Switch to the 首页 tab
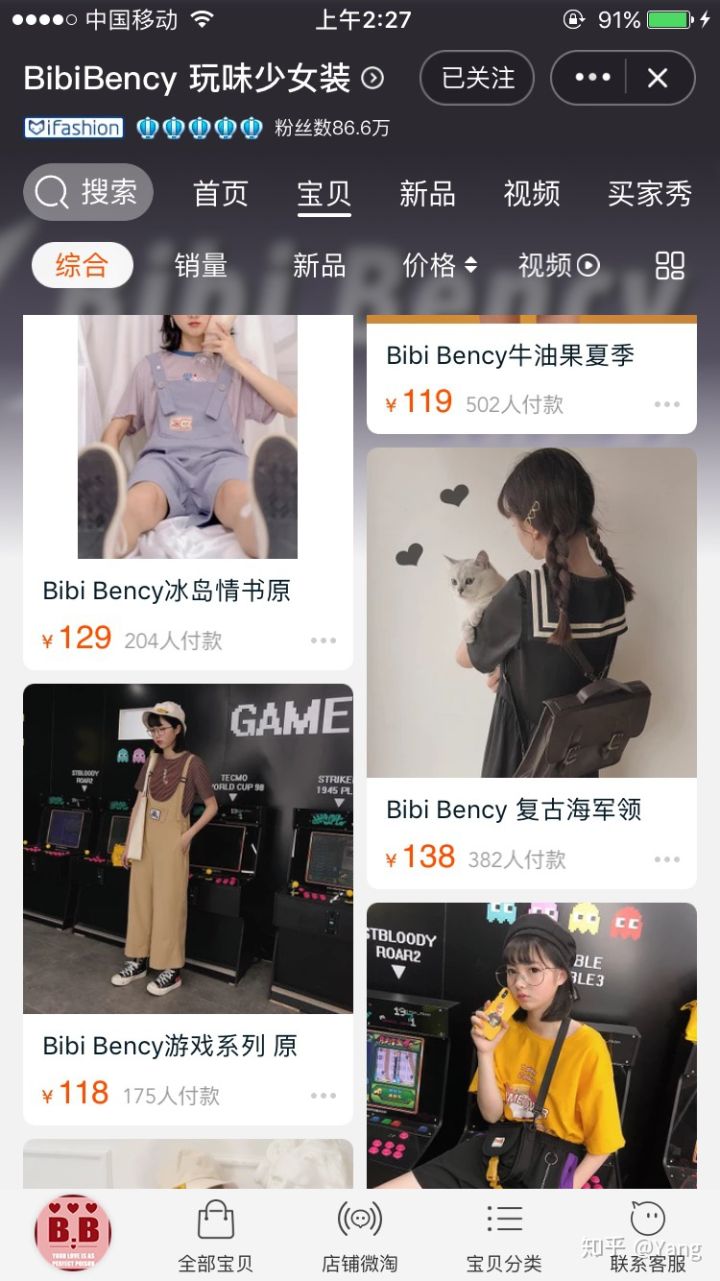 tap(220, 193)
